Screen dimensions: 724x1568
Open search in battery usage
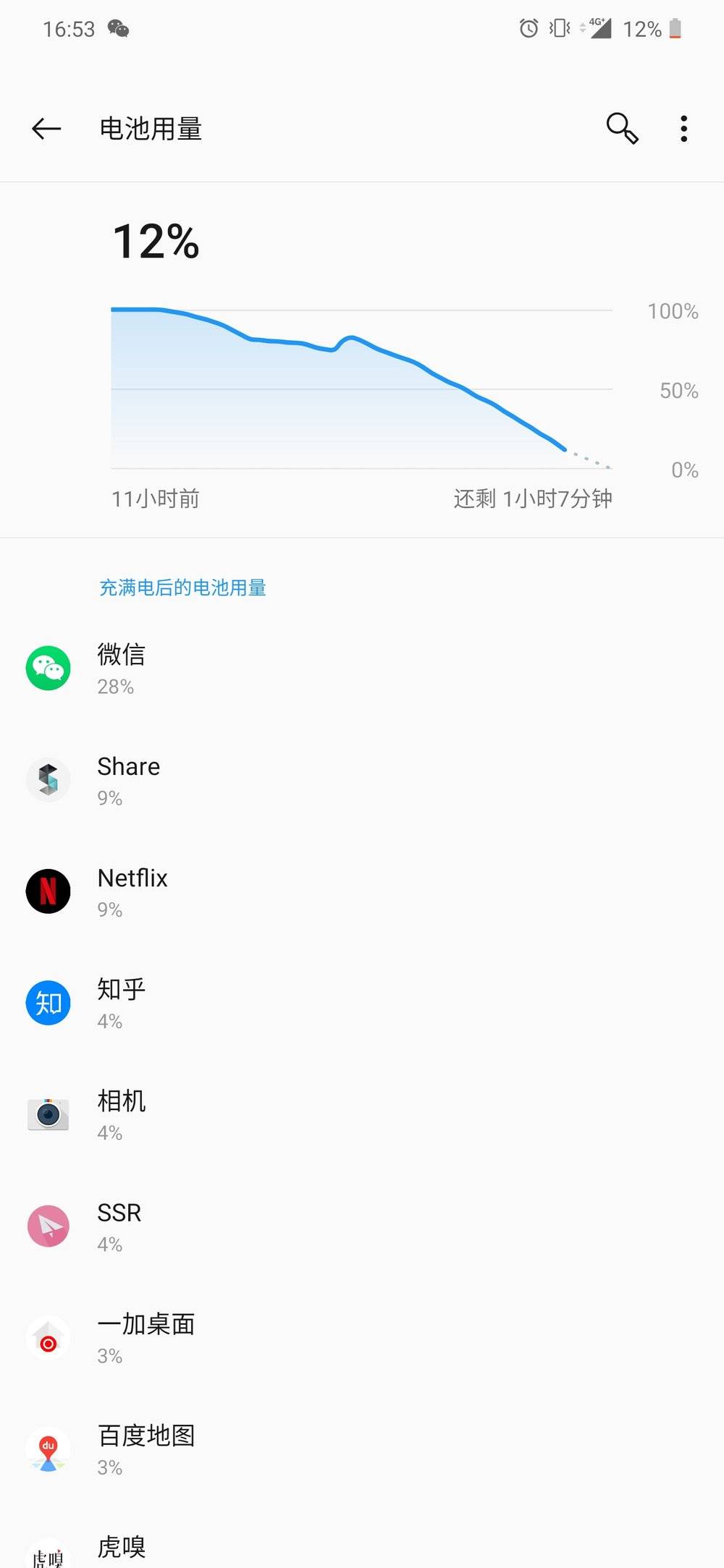[622, 129]
